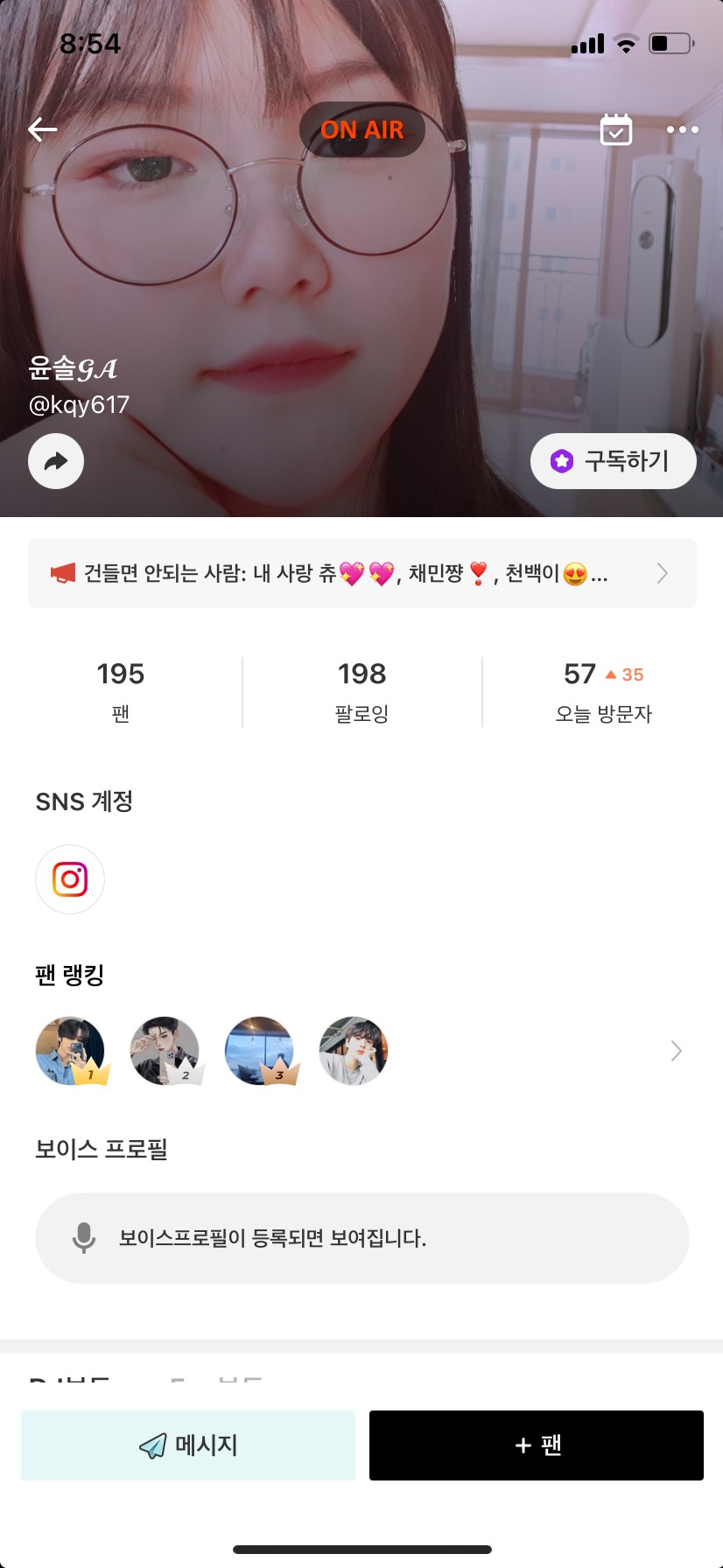View the 195 팬 fan list

coord(121,691)
